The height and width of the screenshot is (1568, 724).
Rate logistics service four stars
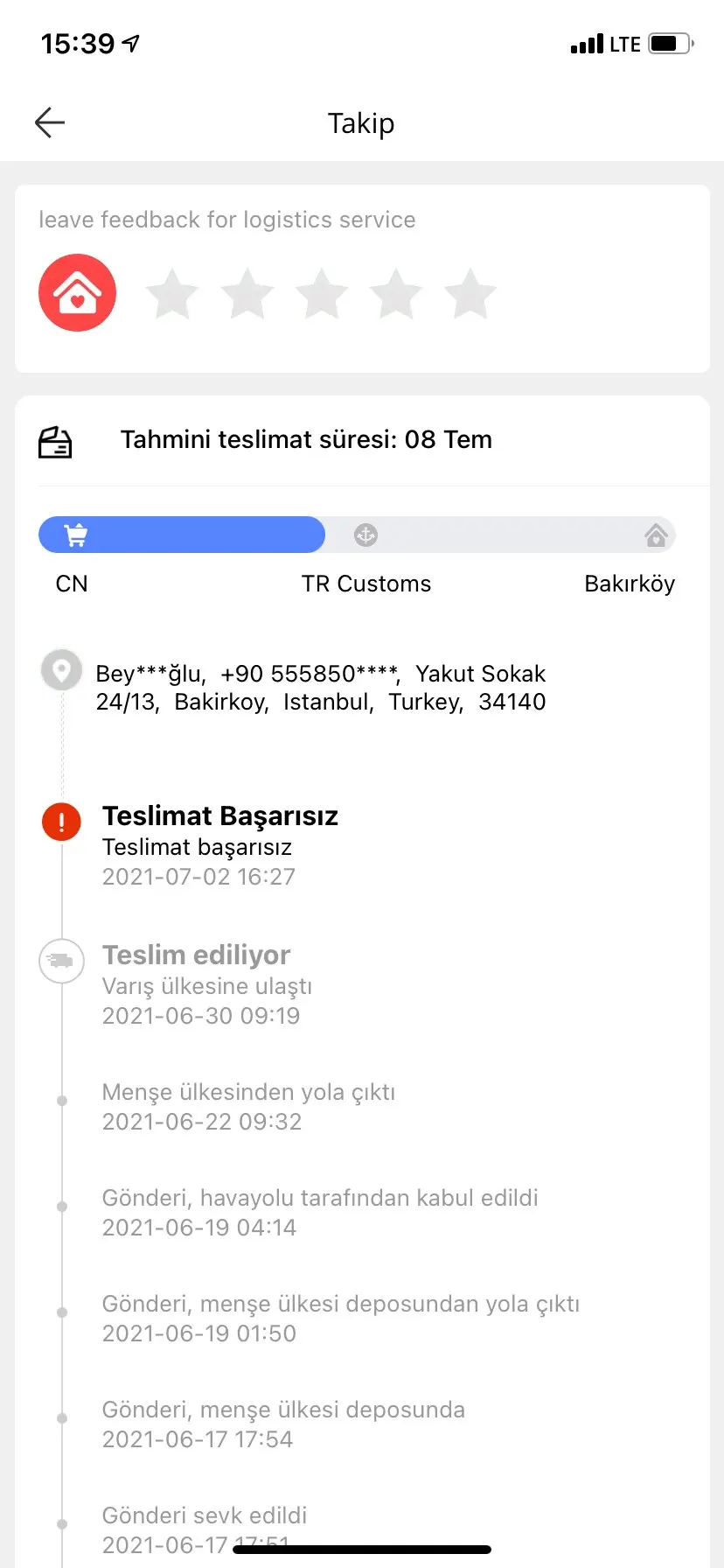[396, 294]
